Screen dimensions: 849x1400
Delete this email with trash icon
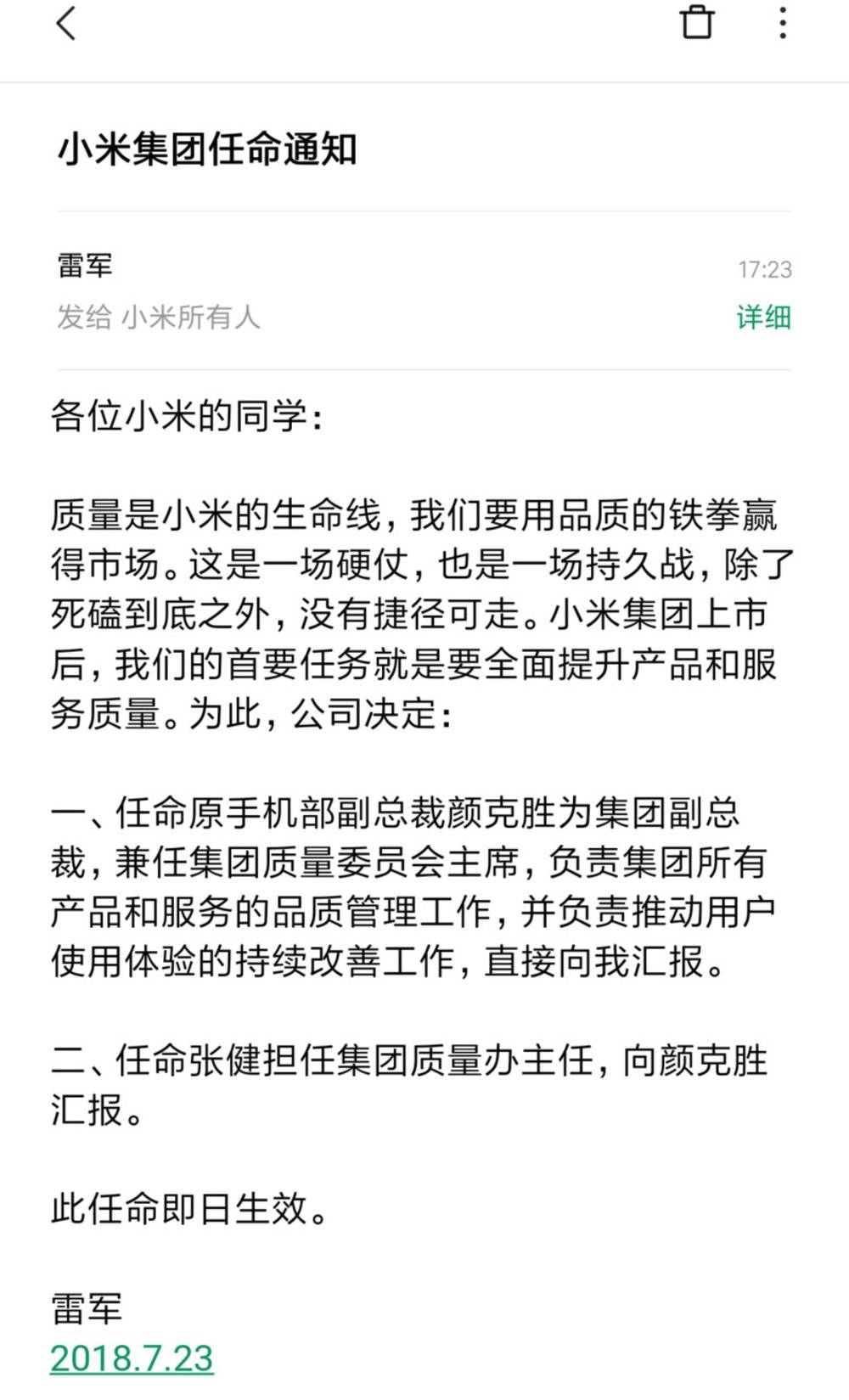click(x=697, y=22)
